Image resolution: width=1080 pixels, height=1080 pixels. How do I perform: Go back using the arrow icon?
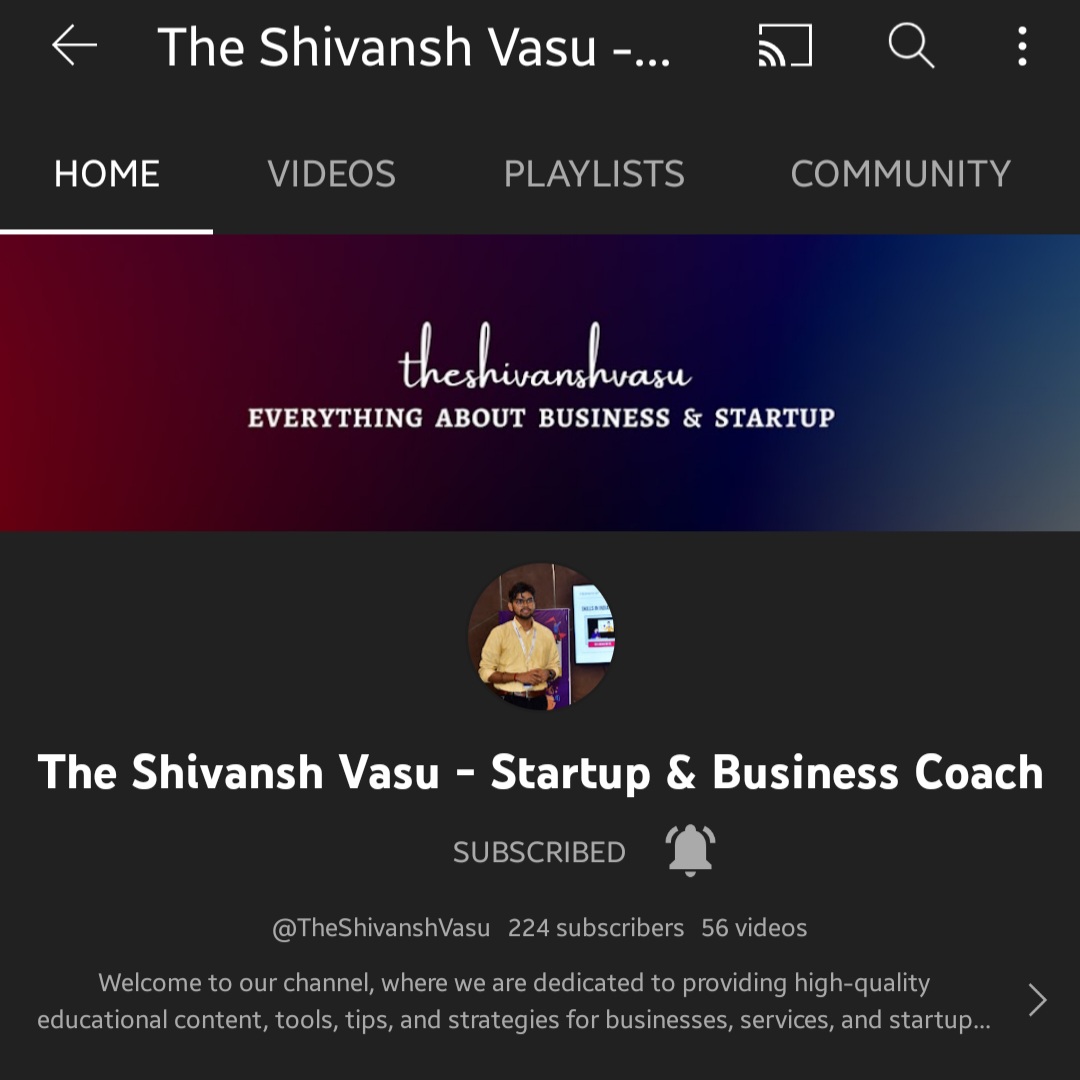(x=74, y=46)
